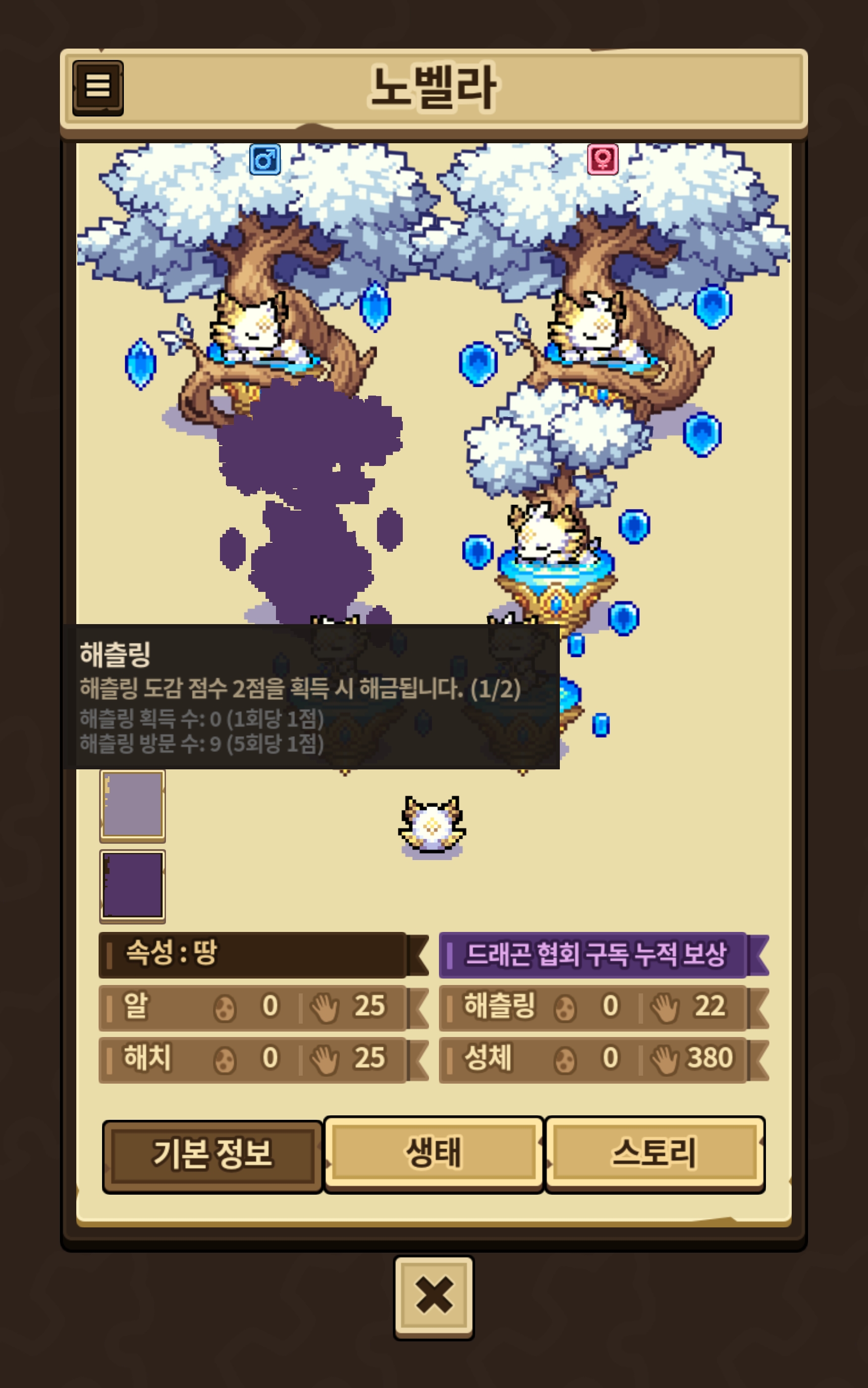Select the light purple locked form thumbnail

[x=133, y=805]
